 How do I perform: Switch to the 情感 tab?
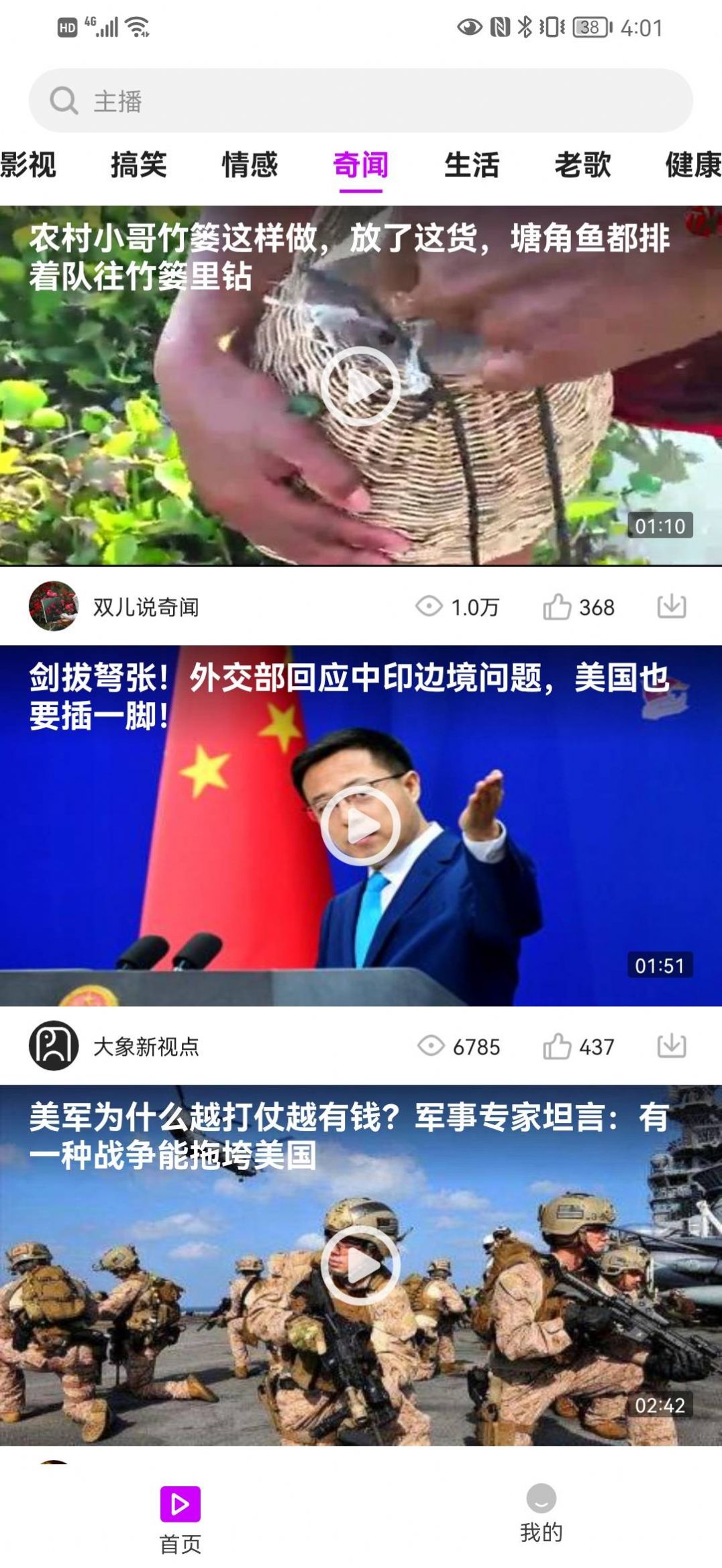coord(250,164)
